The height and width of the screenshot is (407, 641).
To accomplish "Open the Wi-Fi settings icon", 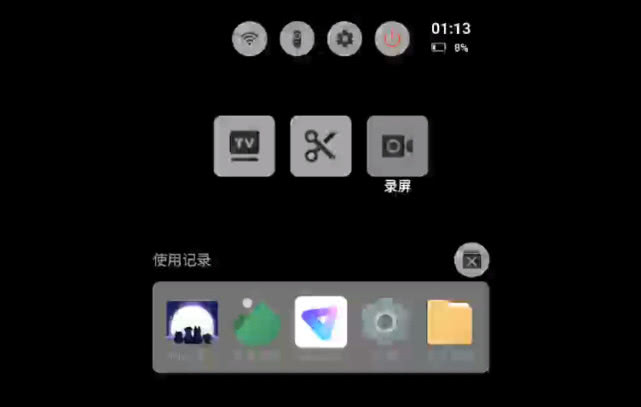I will [x=250, y=39].
